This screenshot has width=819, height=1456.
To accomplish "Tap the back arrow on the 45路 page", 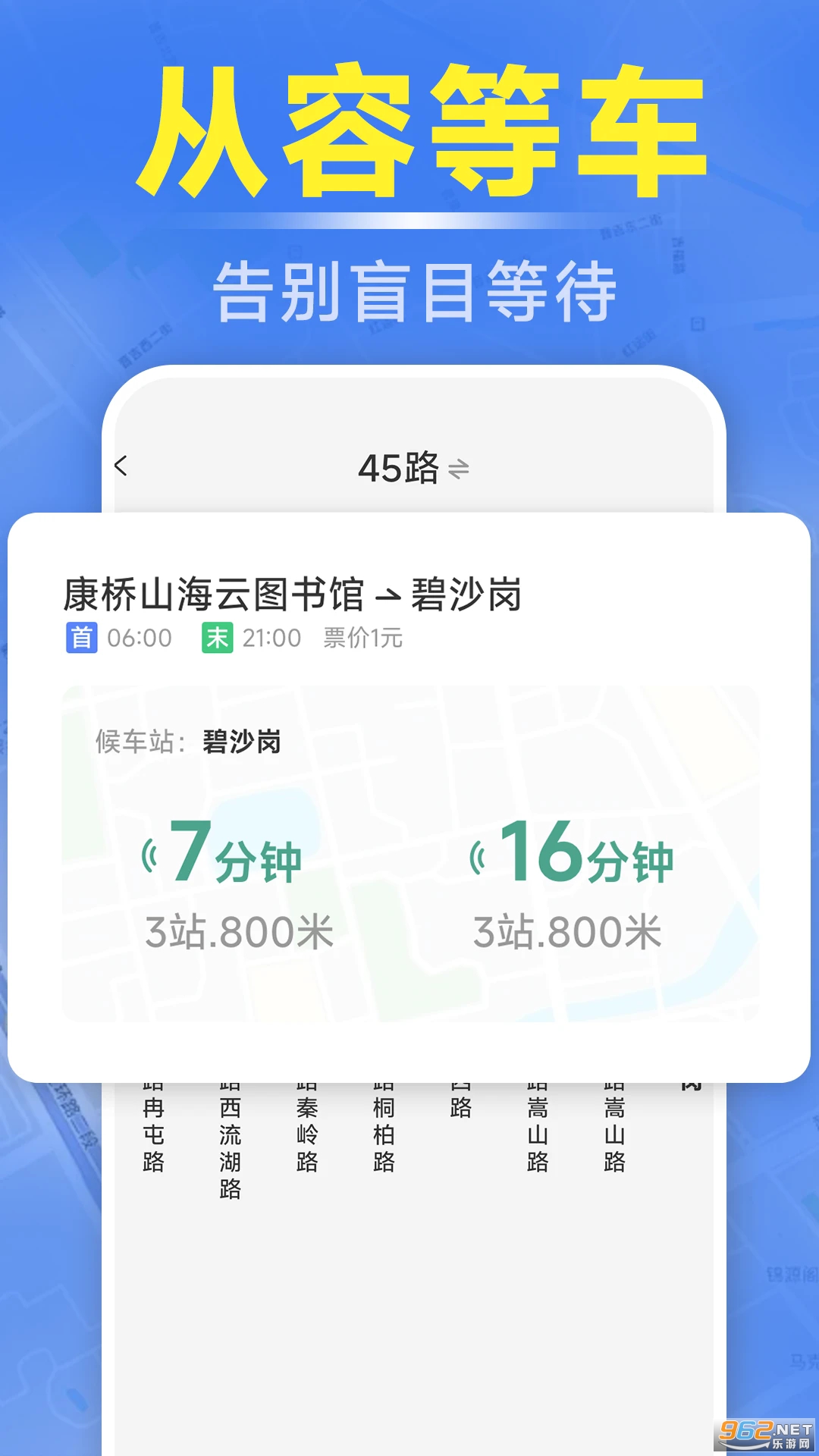I will coord(122,468).
